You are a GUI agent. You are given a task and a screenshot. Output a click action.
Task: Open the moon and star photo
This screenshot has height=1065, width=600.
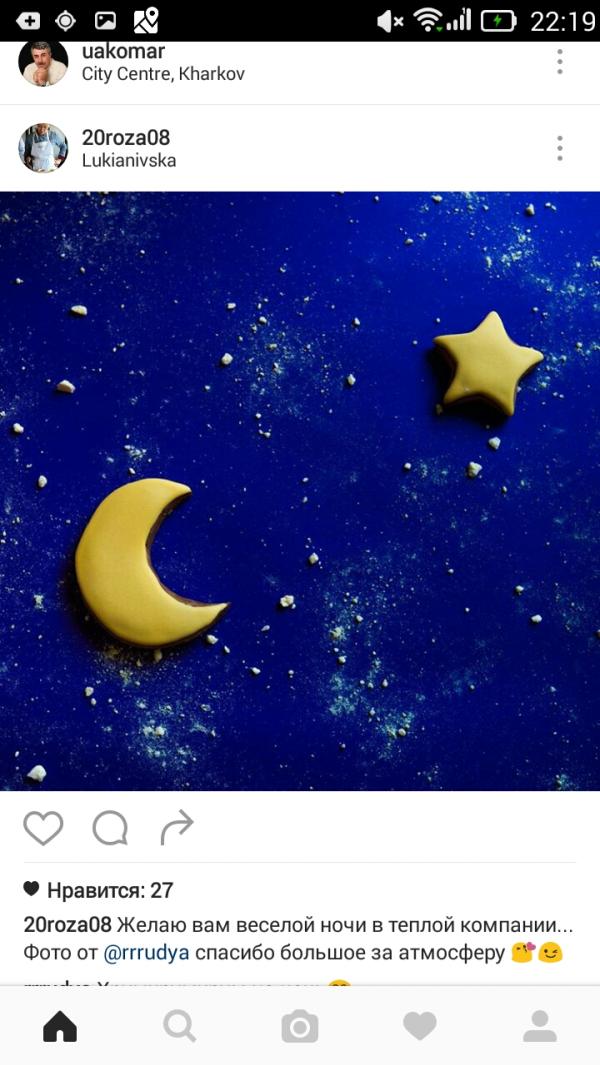pyautogui.click(x=300, y=491)
